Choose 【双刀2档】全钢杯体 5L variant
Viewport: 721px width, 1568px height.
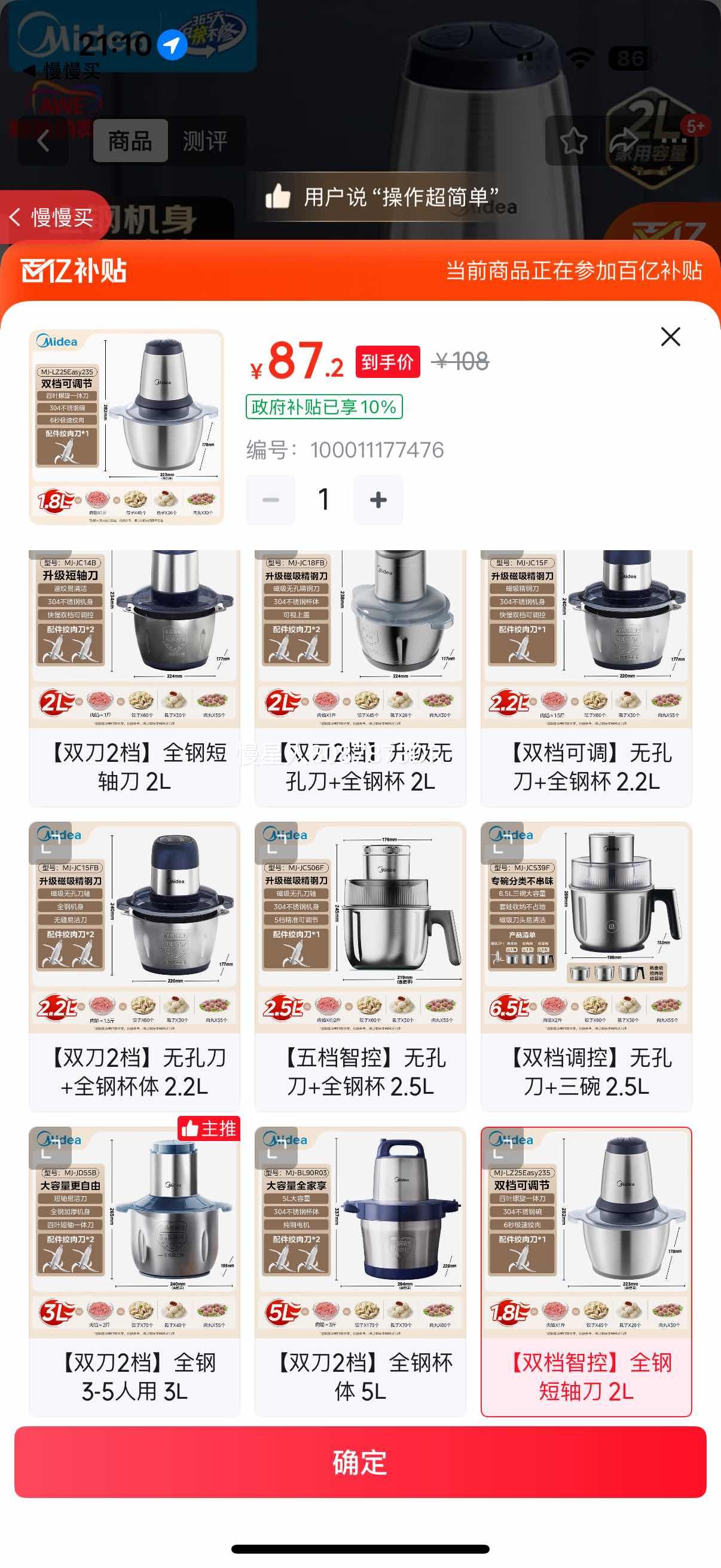pyautogui.click(x=360, y=1271)
